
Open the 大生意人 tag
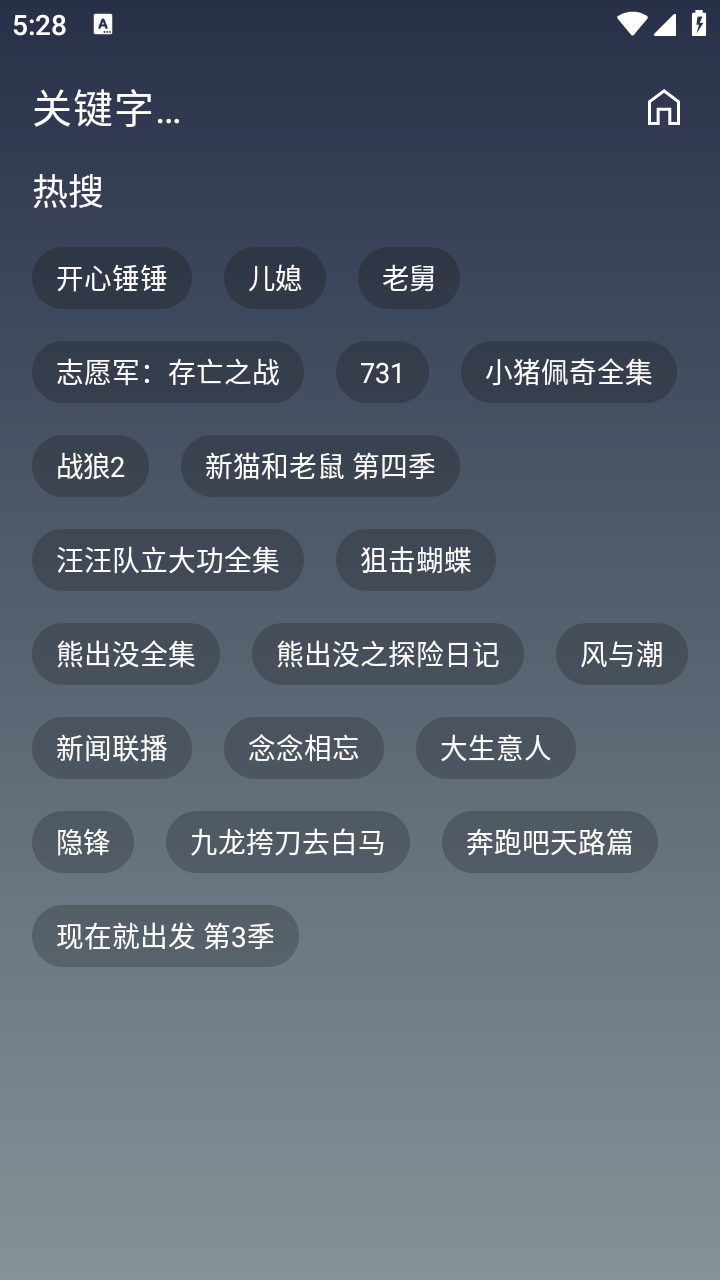tap(496, 748)
